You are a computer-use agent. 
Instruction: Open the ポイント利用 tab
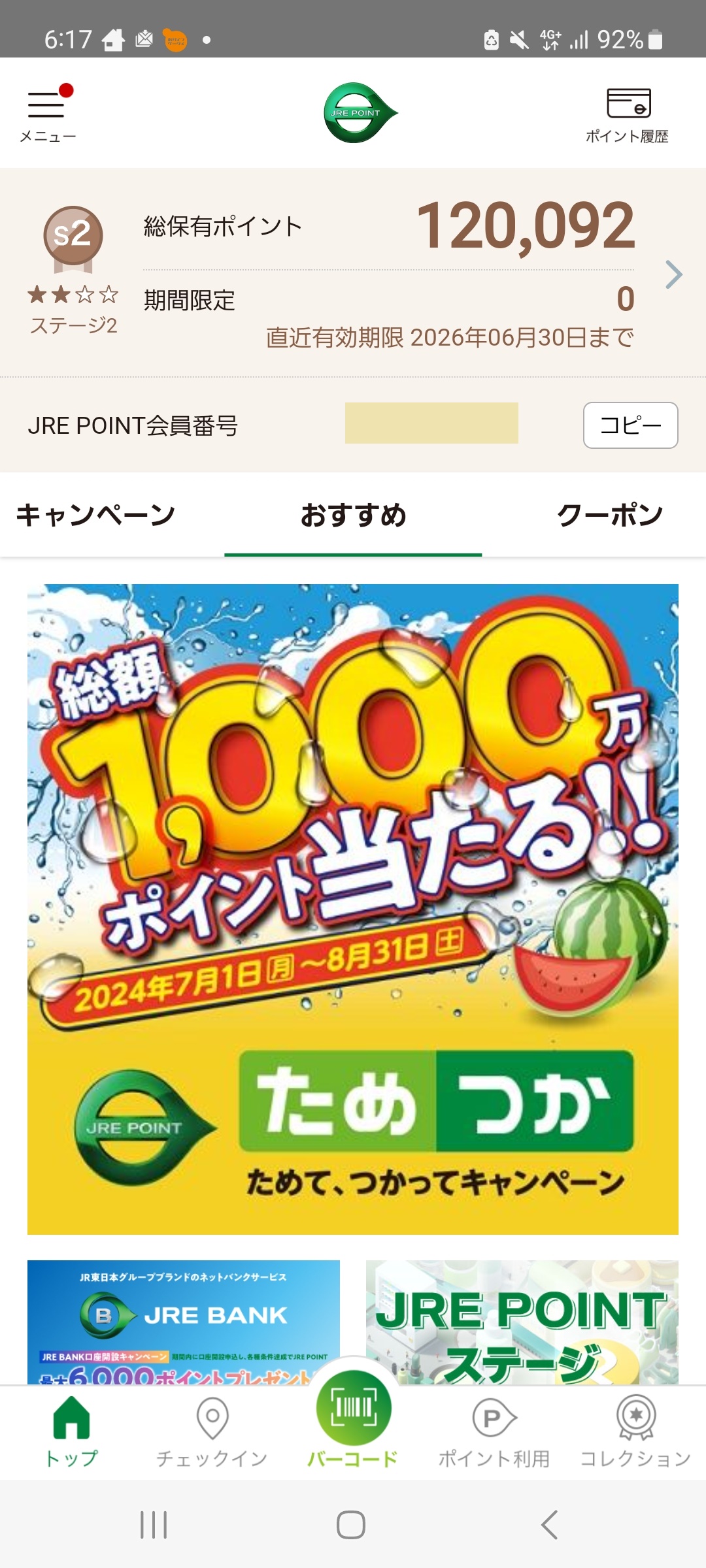click(494, 1431)
